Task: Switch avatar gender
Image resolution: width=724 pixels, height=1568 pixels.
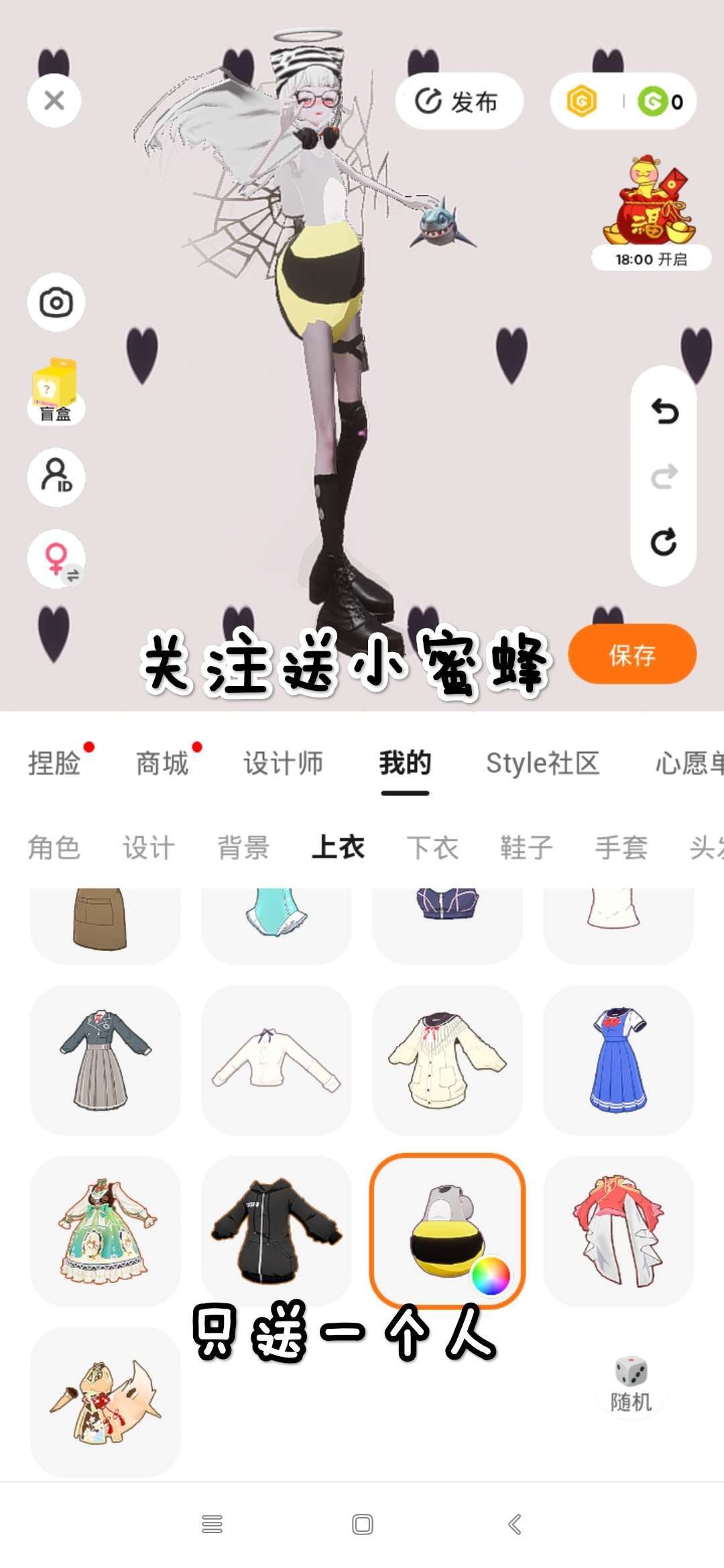Action: pyautogui.click(x=56, y=558)
